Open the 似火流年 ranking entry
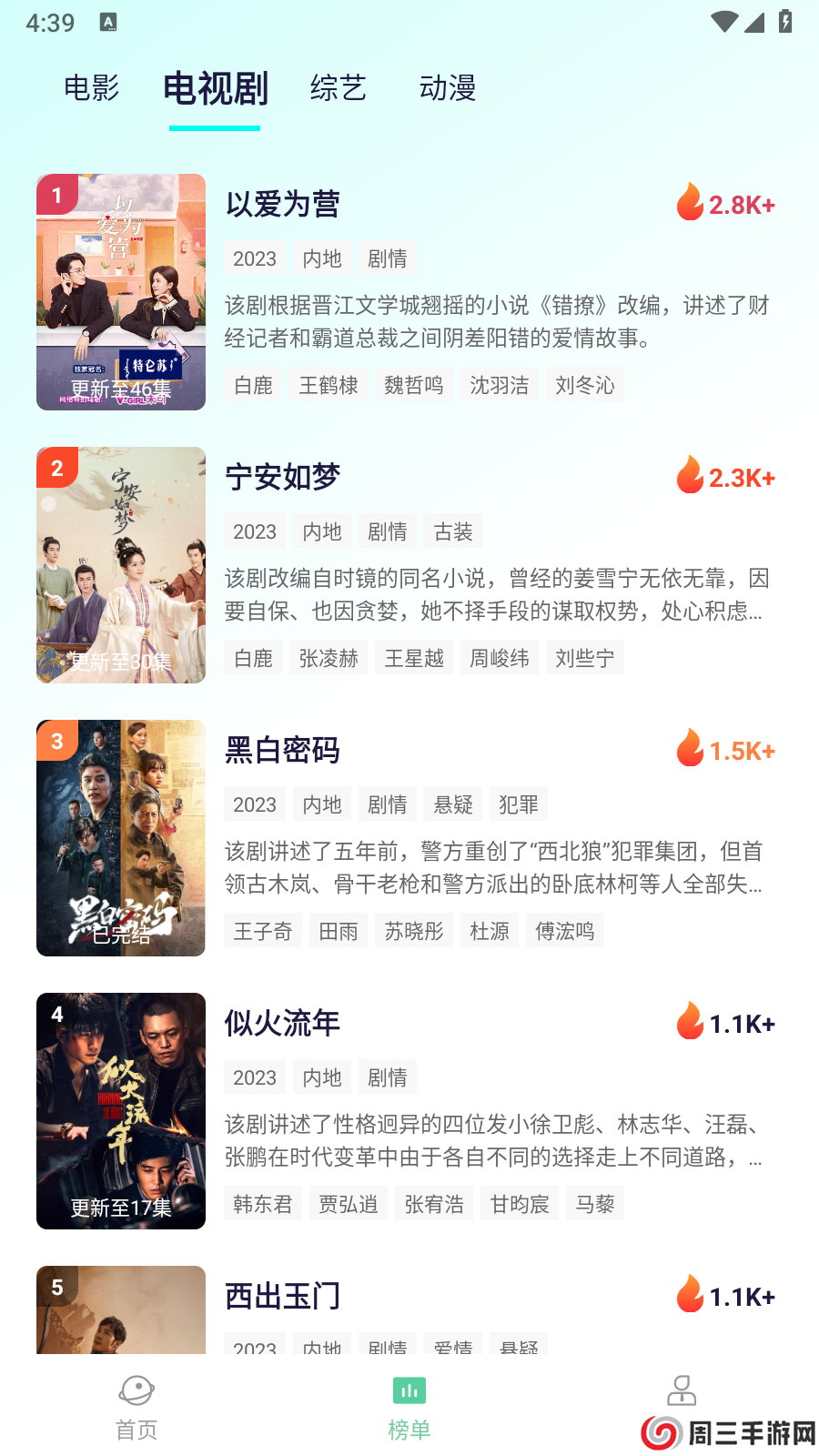Screen dimensions: 819x1456 coord(282,1024)
